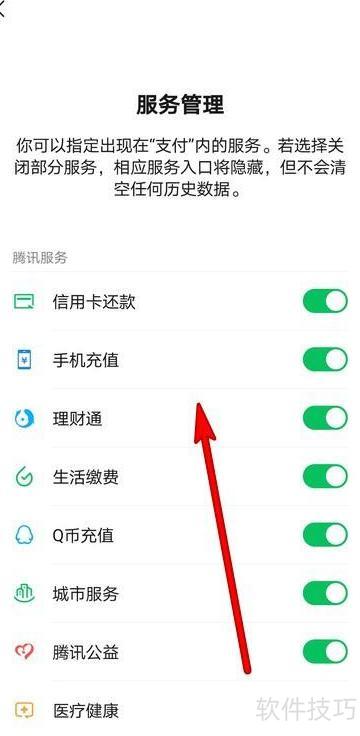Turn off the 信用卡还款 switch

(x=325, y=301)
